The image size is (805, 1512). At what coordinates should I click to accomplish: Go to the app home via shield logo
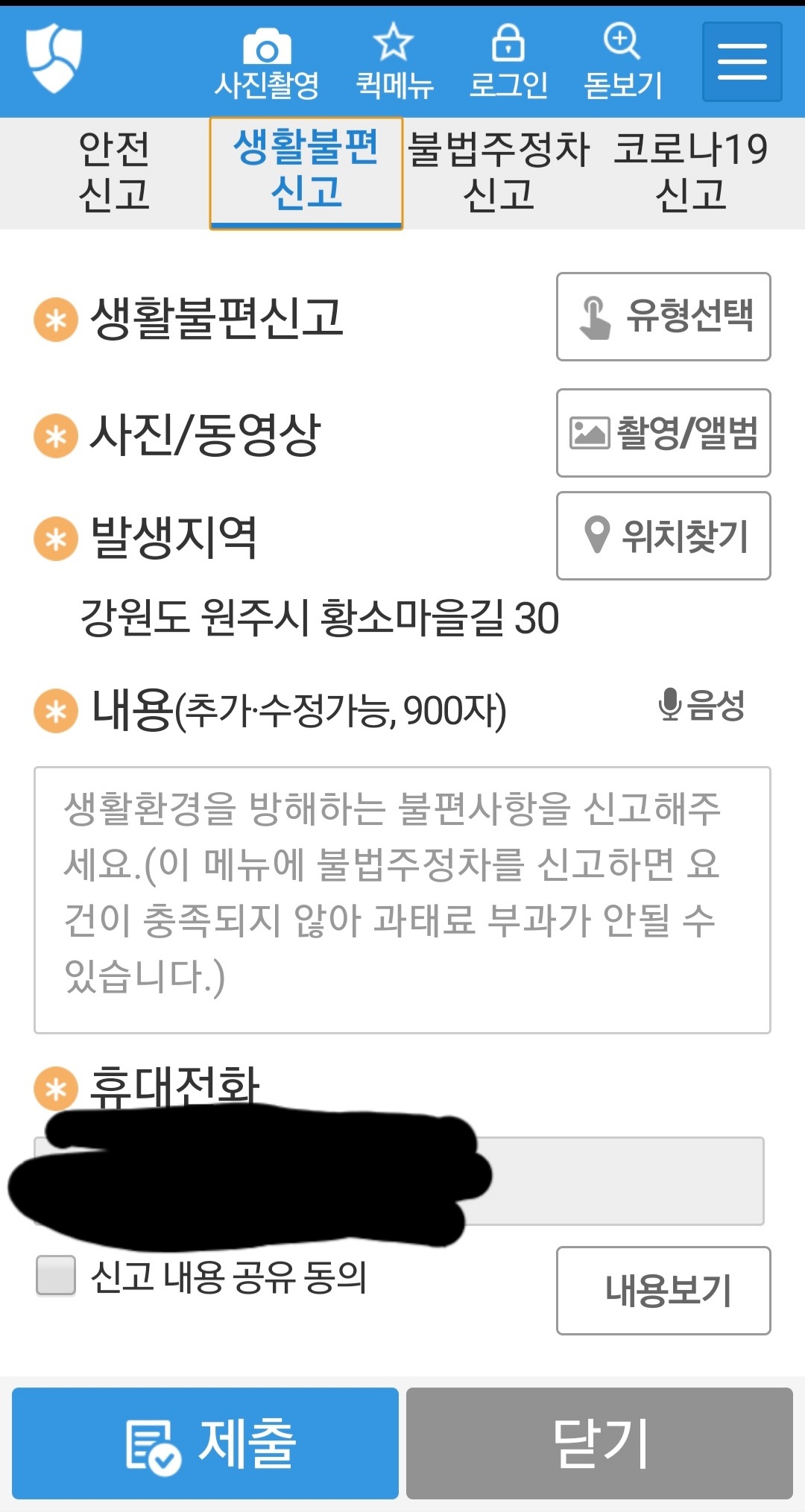pyautogui.click(x=54, y=58)
